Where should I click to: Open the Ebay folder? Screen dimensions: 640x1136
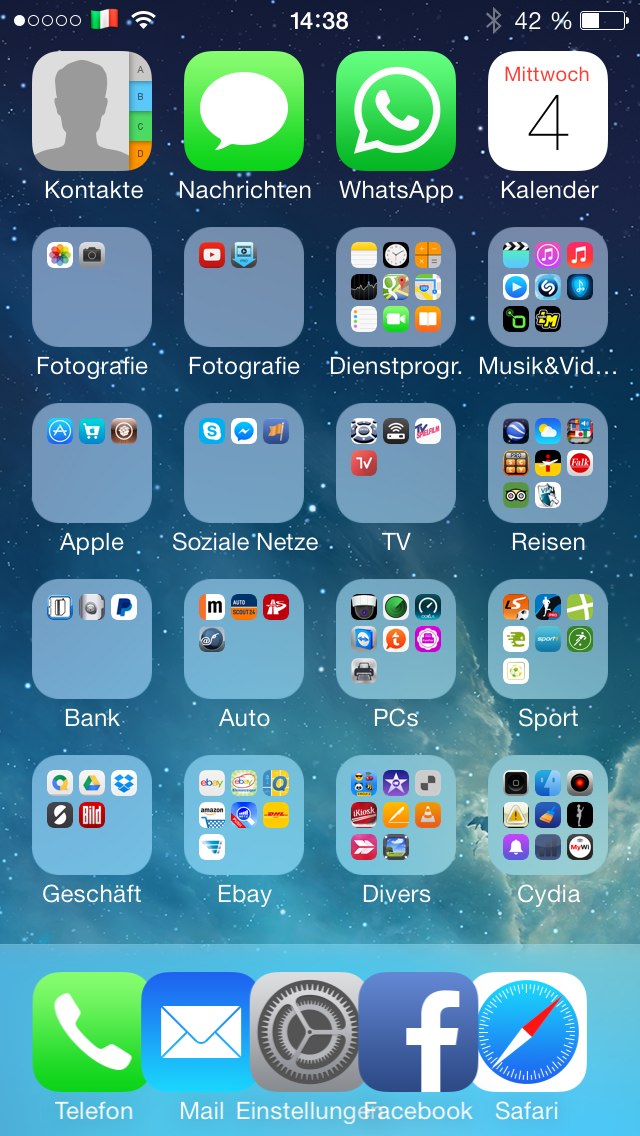[x=244, y=815]
